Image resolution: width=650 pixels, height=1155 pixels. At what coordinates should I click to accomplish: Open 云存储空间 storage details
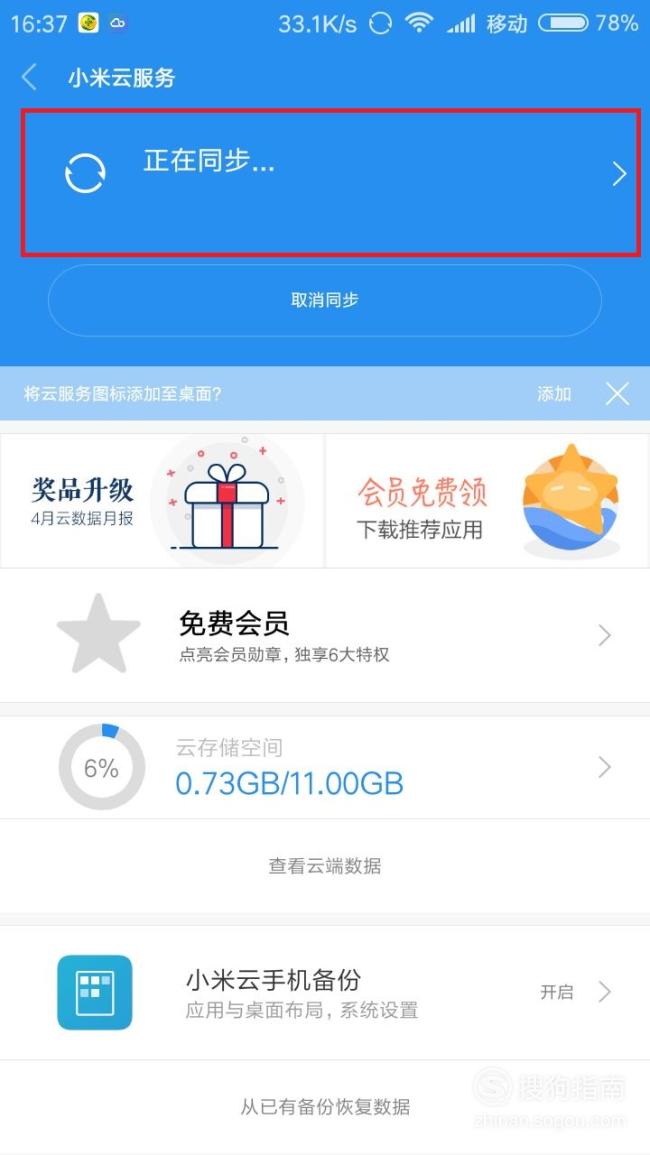pyautogui.click(x=325, y=767)
